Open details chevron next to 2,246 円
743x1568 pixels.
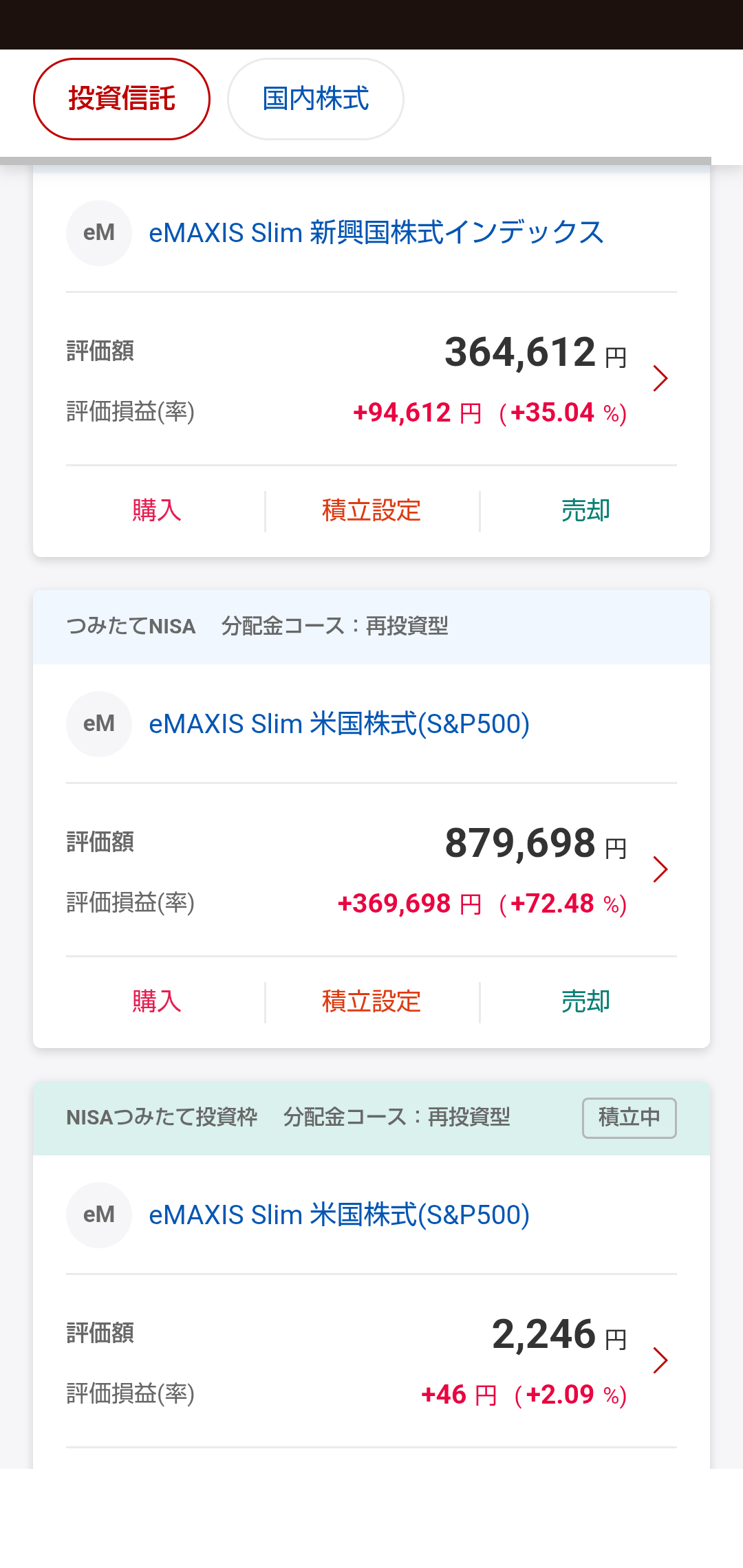pyautogui.click(x=660, y=1360)
